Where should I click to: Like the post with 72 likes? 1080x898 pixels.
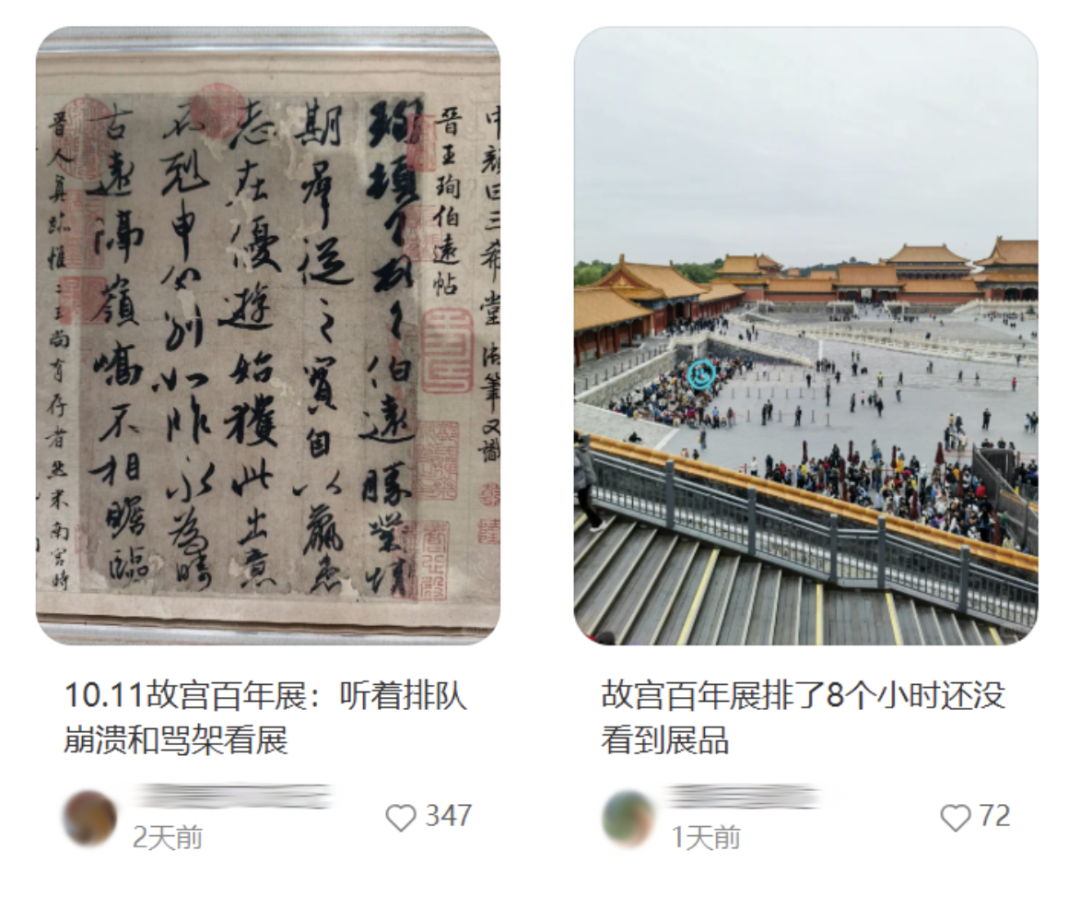(955, 818)
